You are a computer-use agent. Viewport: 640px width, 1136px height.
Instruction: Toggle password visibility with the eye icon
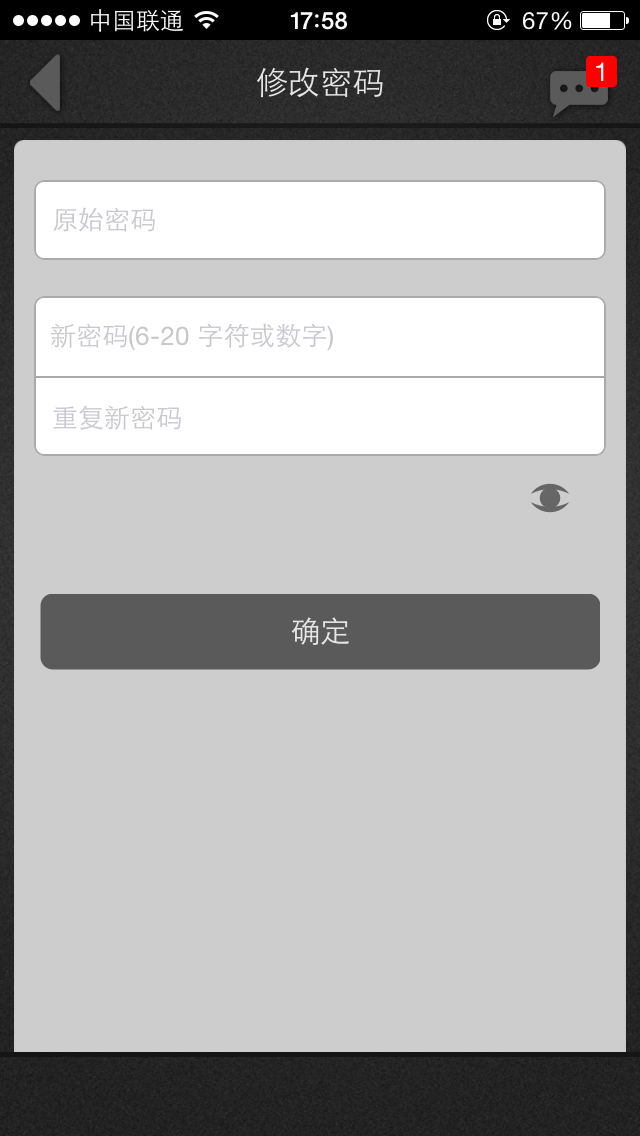click(x=549, y=498)
